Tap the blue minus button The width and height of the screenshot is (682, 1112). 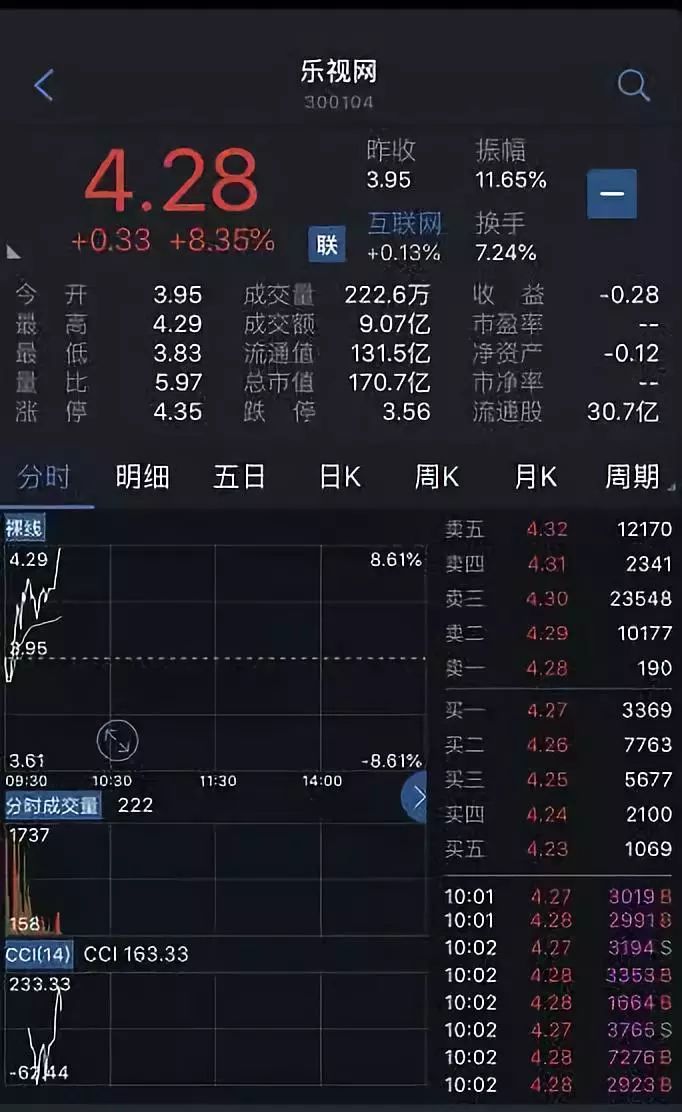tap(611, 193)
